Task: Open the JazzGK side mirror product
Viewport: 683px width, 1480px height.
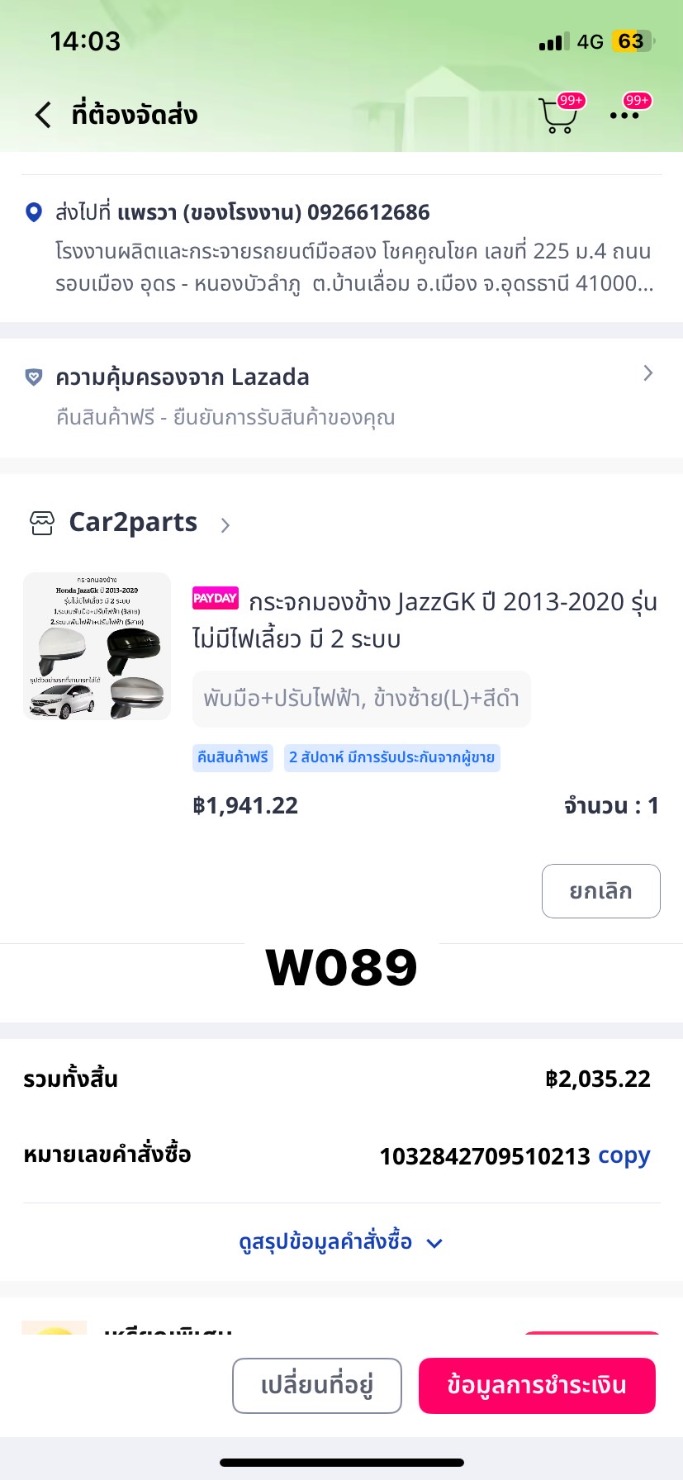Action: (423, 620)
